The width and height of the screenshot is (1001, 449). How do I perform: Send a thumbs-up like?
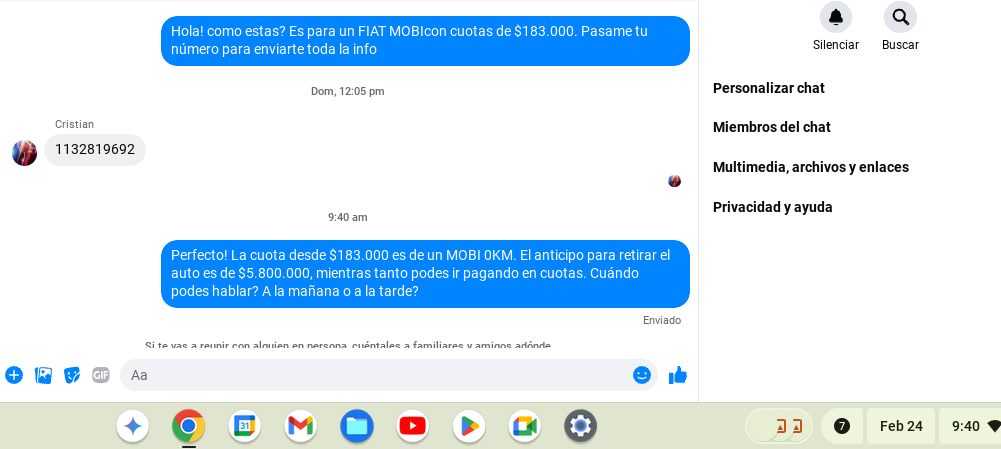pyautogui.click(x=678, y=375)
